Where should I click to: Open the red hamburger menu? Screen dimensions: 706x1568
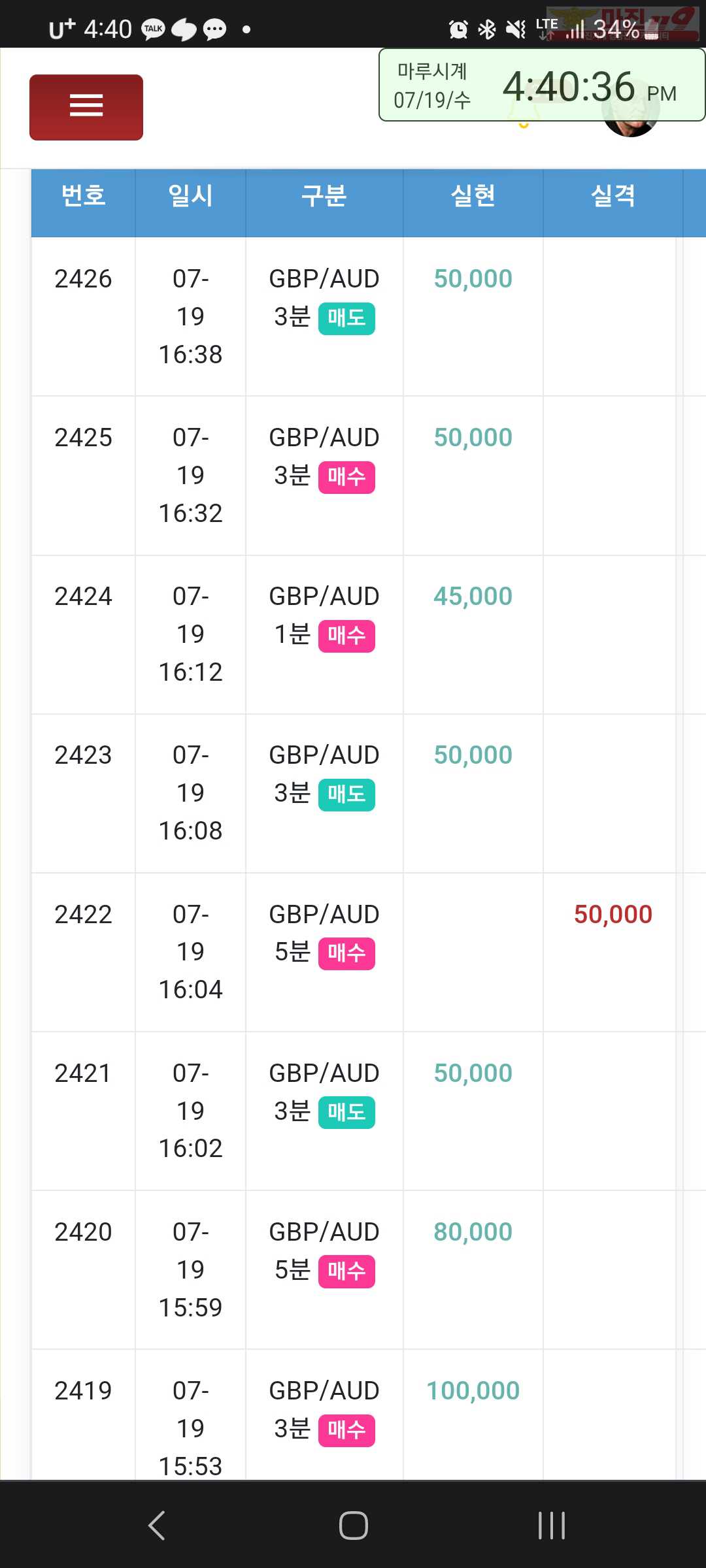pos(86,107)
